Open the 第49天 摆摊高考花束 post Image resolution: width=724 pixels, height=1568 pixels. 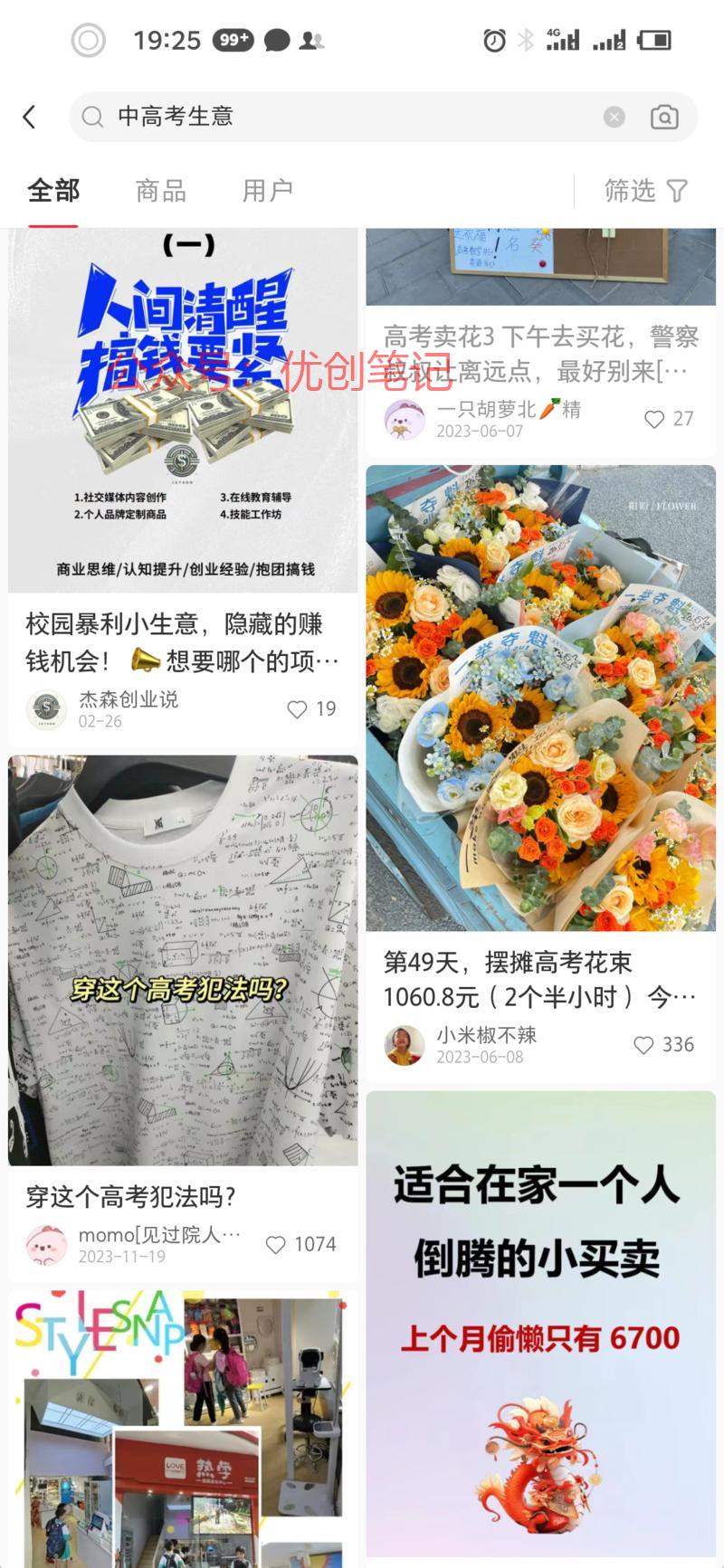pos(540,697)
